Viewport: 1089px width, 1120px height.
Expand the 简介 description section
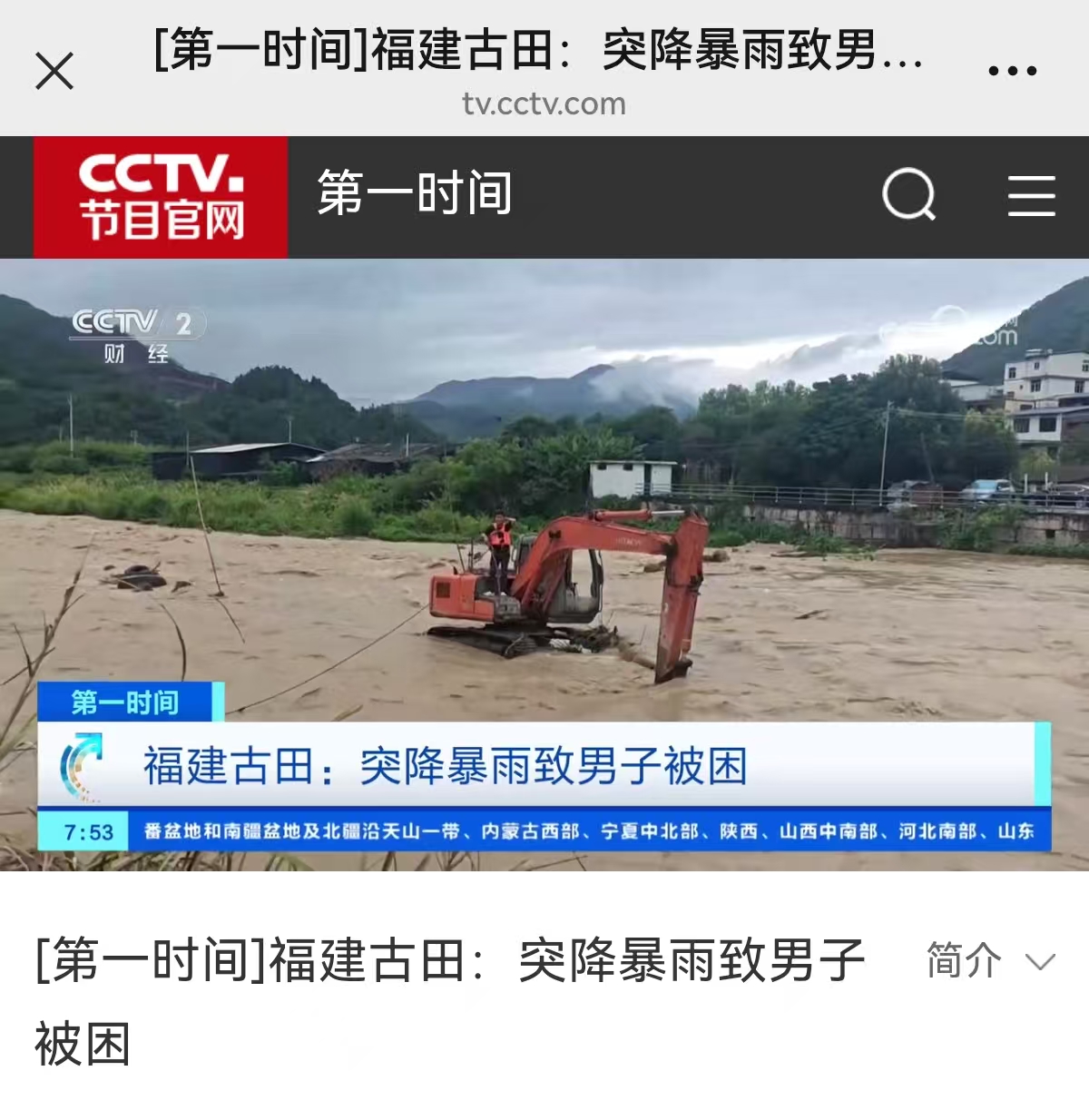coord(989,961)
